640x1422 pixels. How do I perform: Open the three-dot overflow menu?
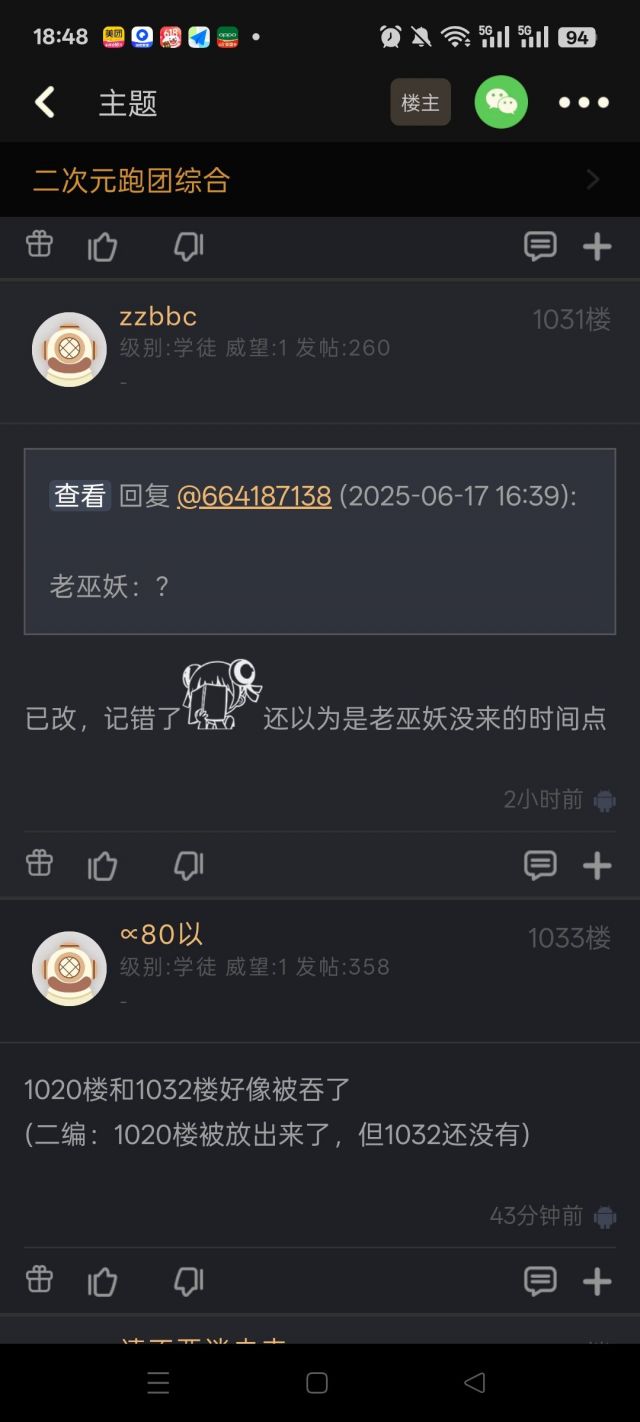[x=584, y=102]
